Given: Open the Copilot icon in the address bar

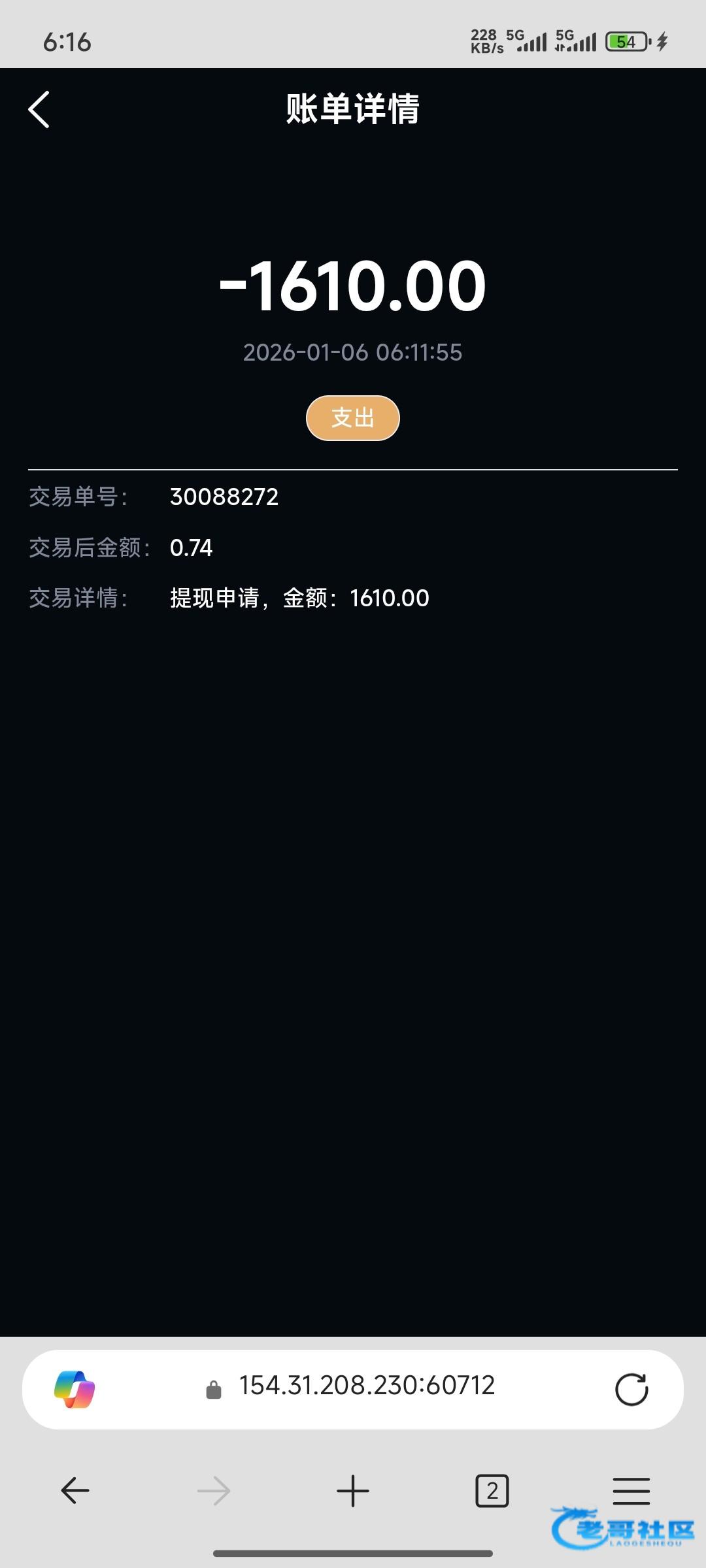Looking at the screenshot, I should 75,1389.
